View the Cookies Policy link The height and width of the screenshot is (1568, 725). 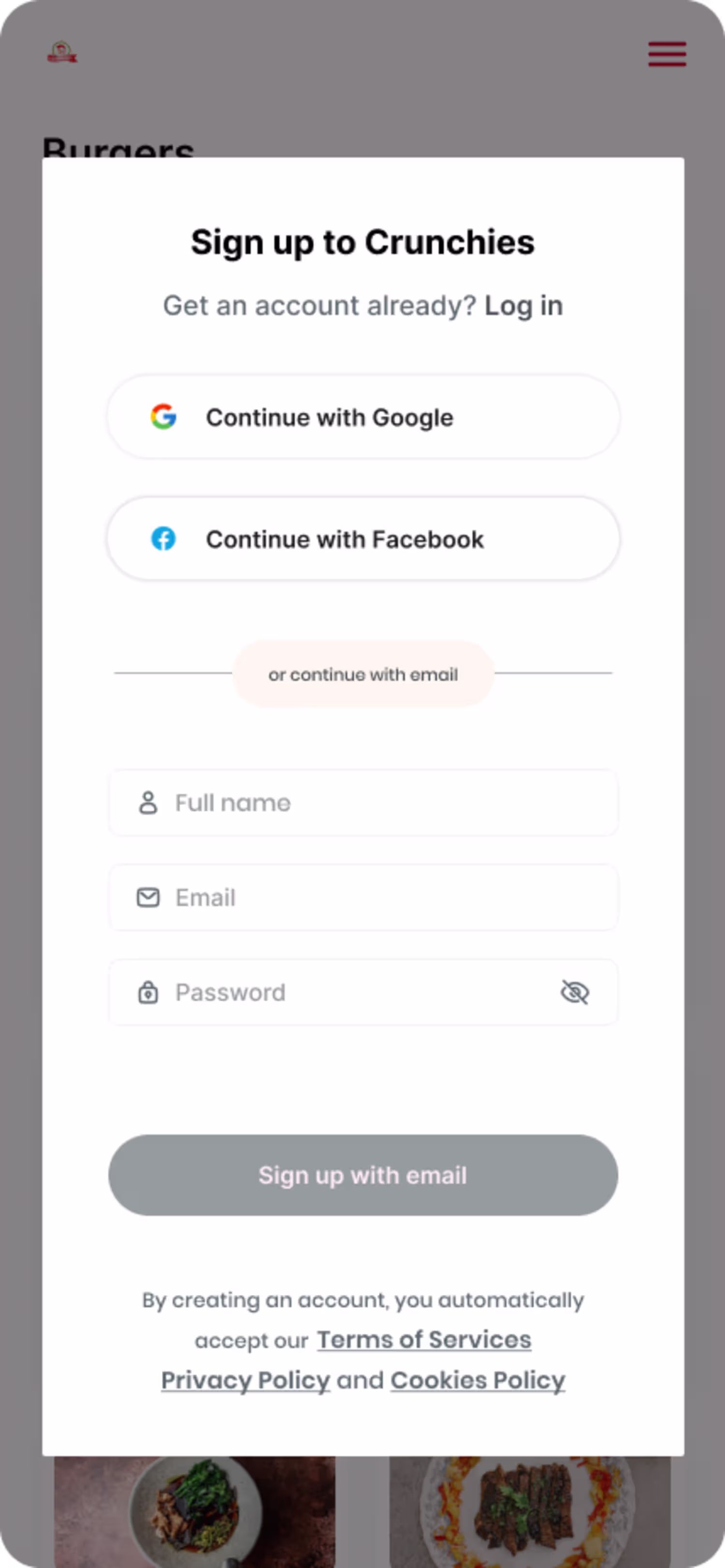click(x=477, y=1380)
